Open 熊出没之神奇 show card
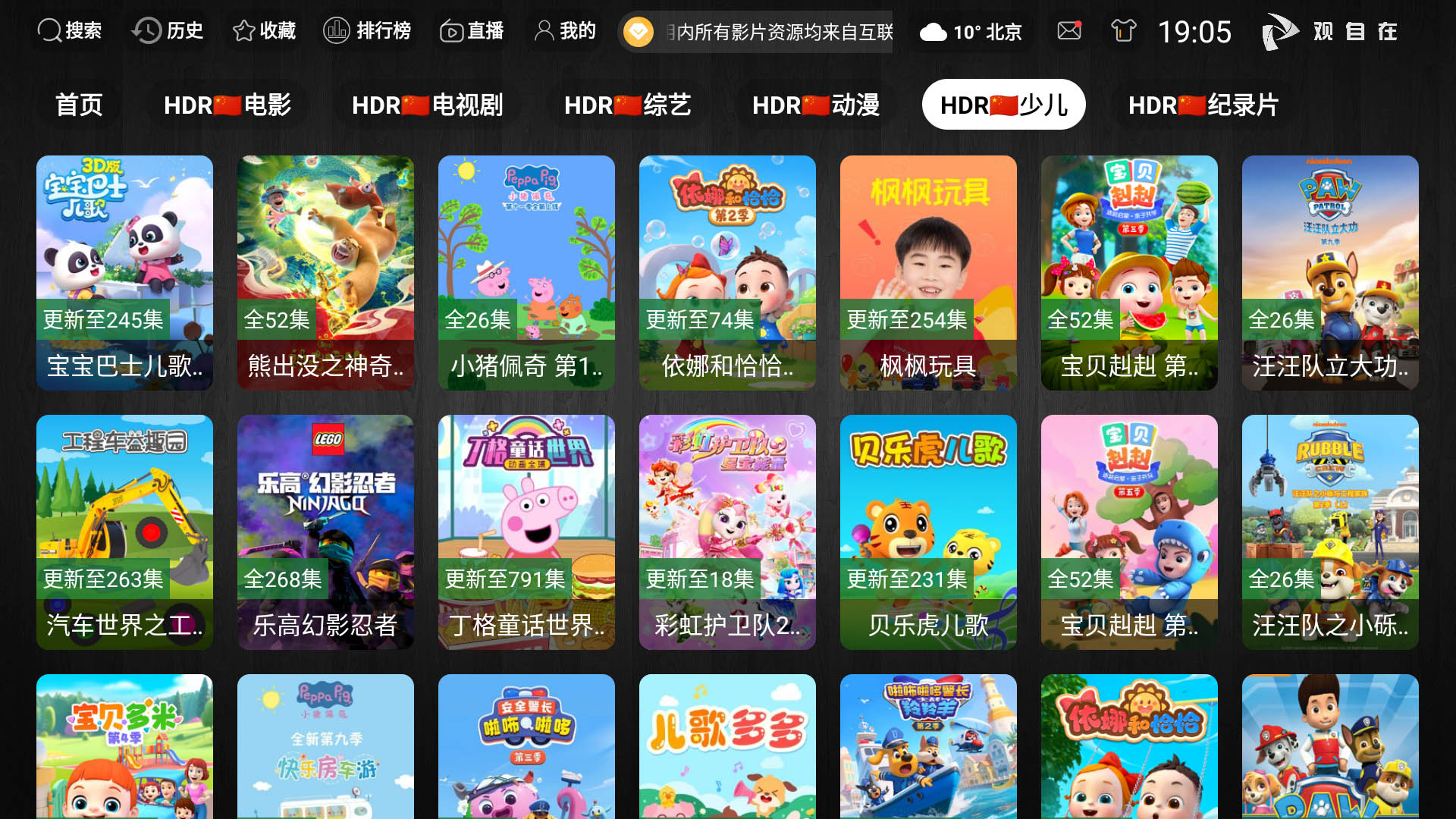1456x819 pixels. click(x=325, y=273)
